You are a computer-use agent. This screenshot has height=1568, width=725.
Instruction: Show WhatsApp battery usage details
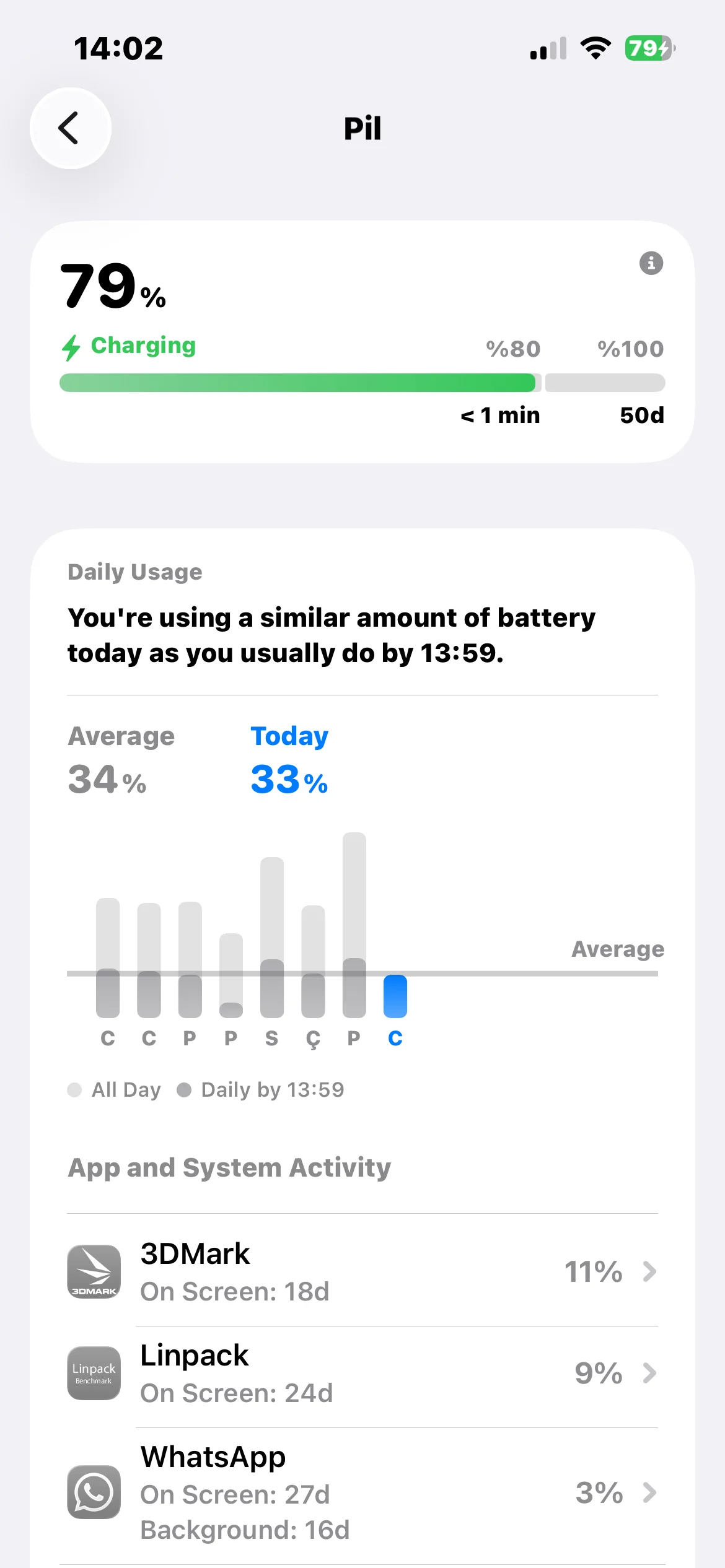click(362, 1492)
